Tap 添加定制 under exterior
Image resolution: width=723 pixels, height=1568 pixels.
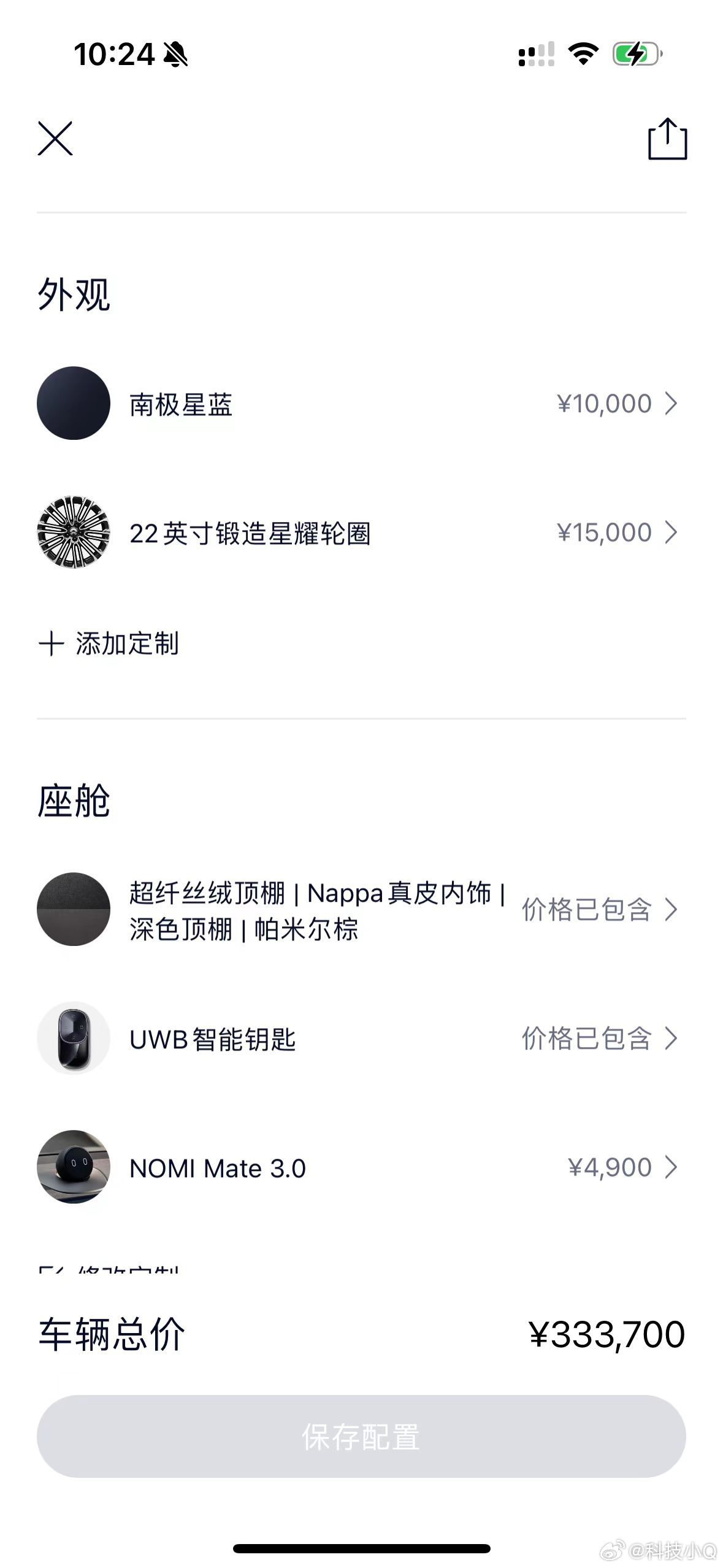coord(109,644)
